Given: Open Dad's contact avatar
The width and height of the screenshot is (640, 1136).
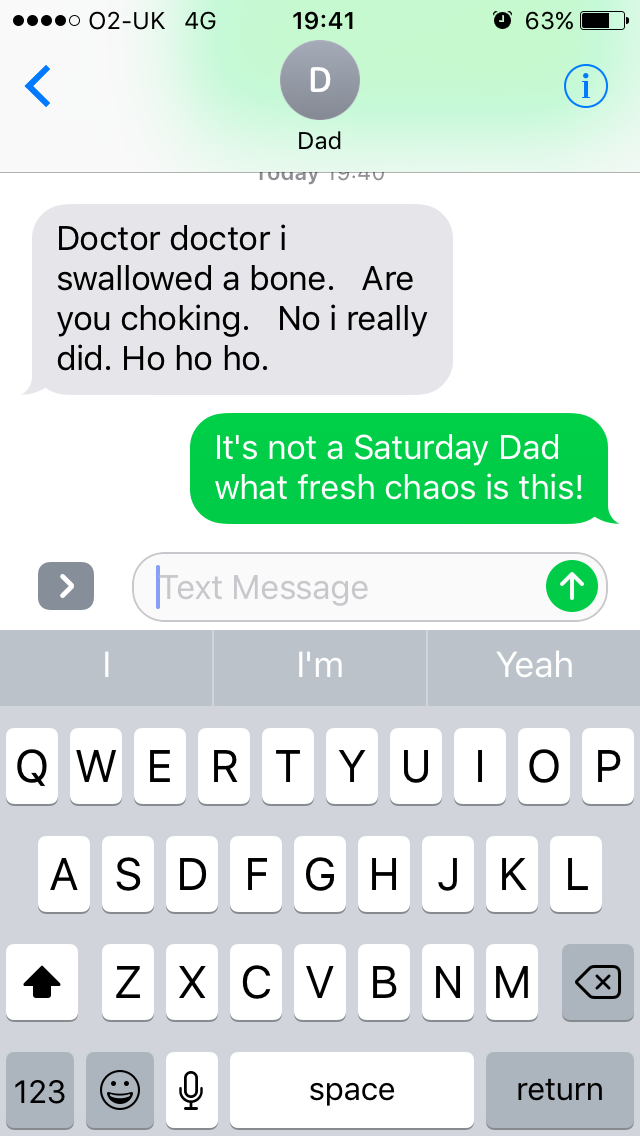Looking at the screenshot, I should click(320, 82).
